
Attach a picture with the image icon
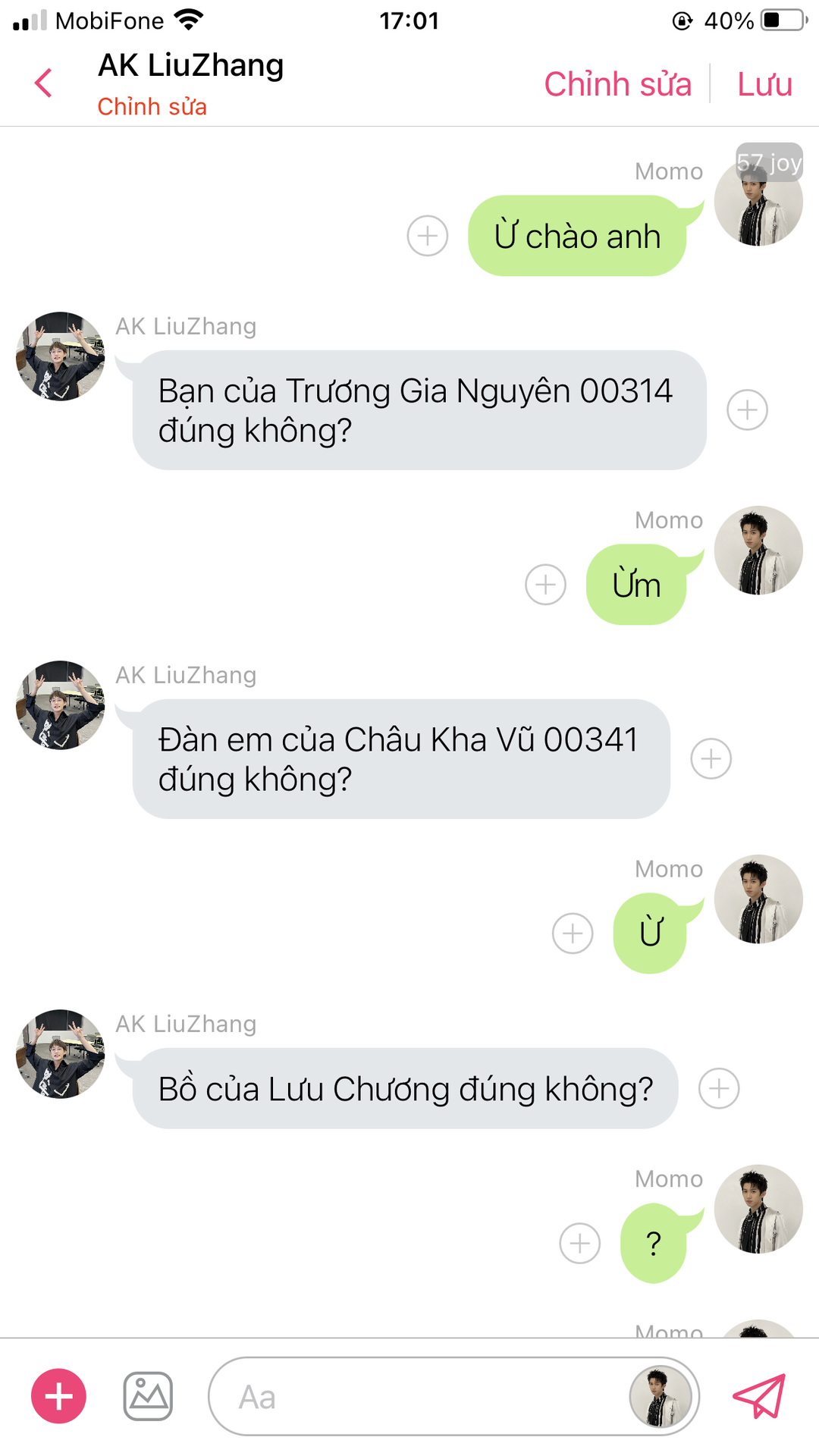pos(148,1396)
